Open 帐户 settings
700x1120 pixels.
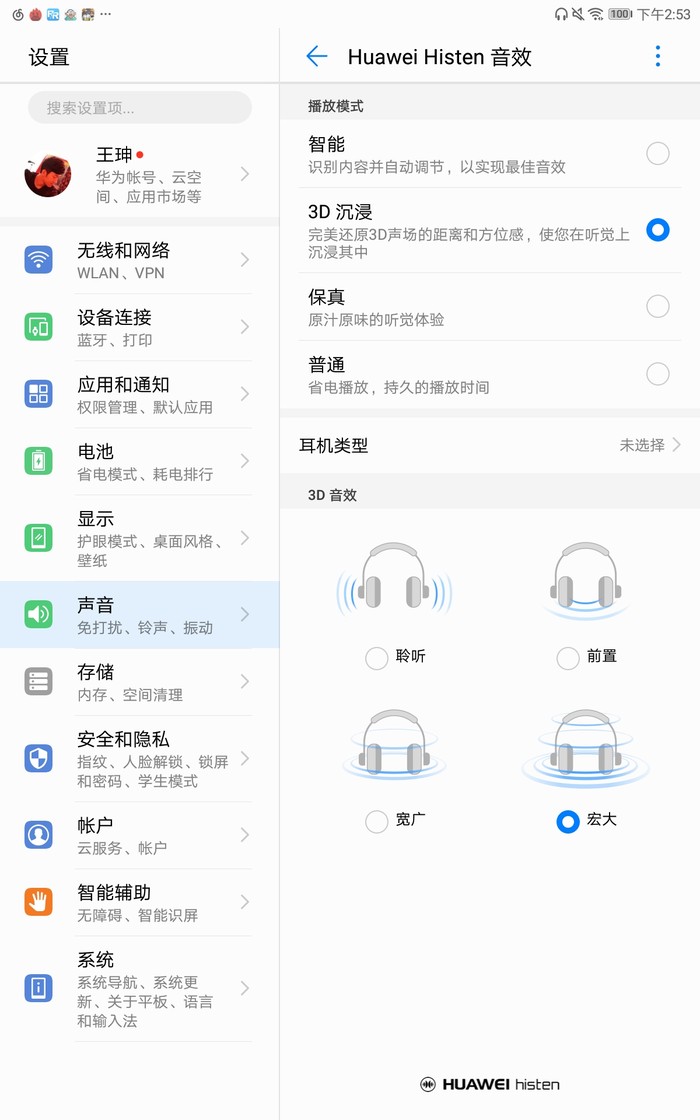(x=140, y=835)
